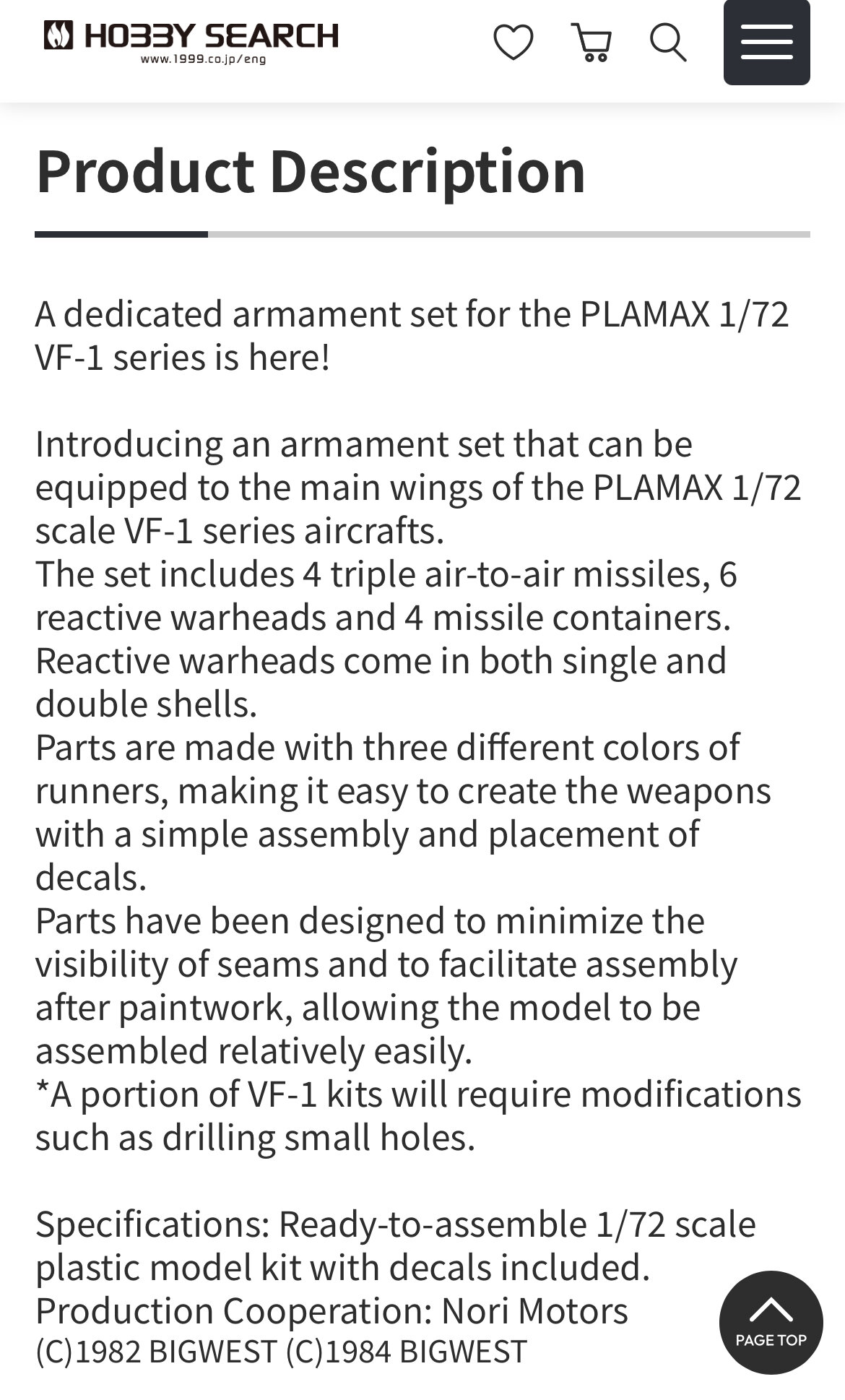Open the wishlist heart icon
The image size is (845, 1400).
(x=513, y=42)
